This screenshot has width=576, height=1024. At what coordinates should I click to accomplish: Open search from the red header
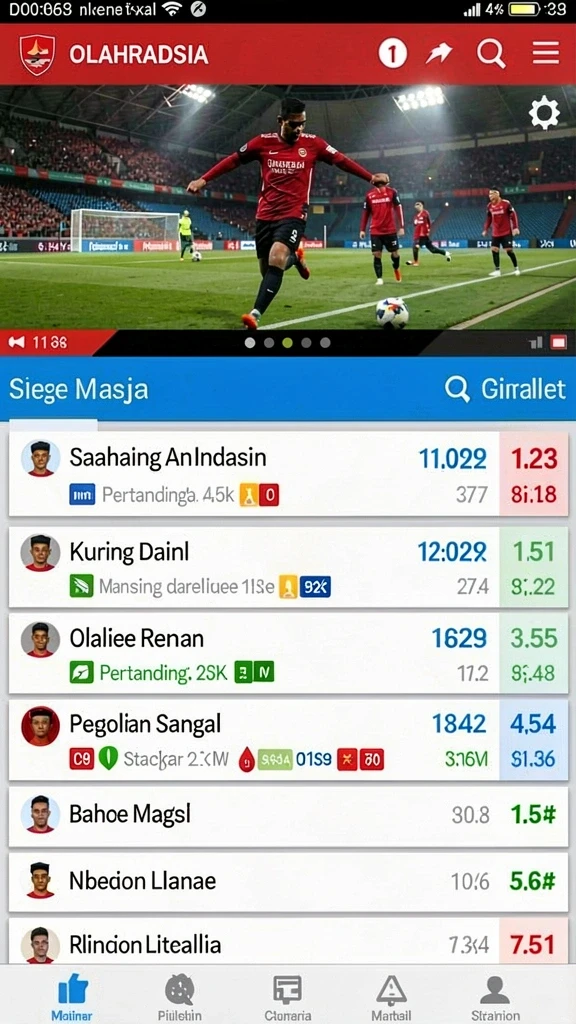491,54
